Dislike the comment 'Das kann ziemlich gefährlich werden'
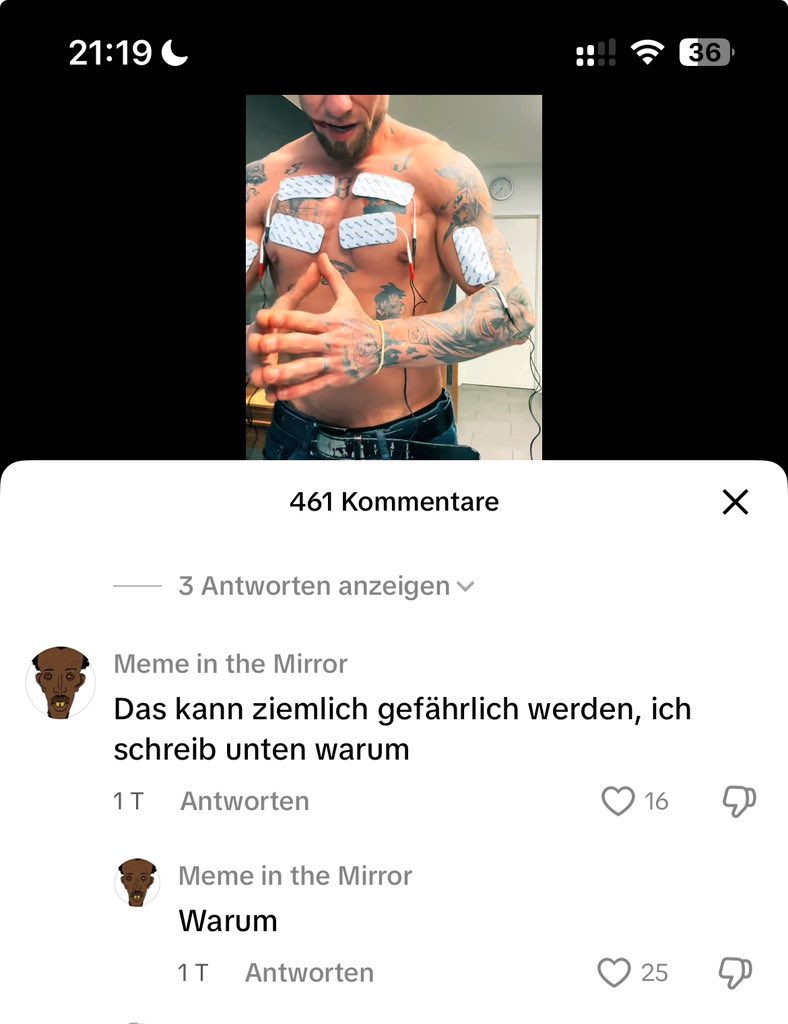 click(738, 801)
